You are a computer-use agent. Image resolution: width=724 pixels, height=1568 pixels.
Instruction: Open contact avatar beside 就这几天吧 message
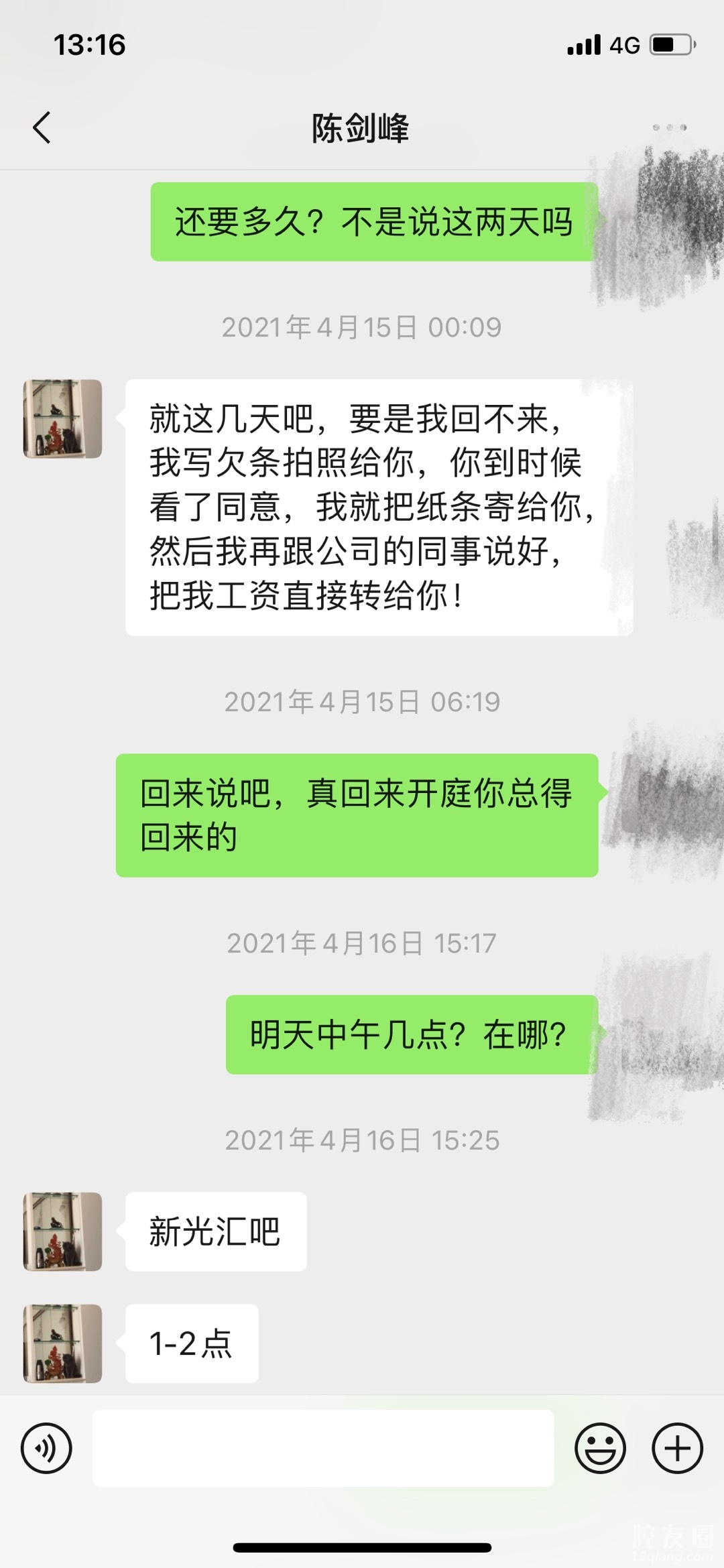click(62, 419)
